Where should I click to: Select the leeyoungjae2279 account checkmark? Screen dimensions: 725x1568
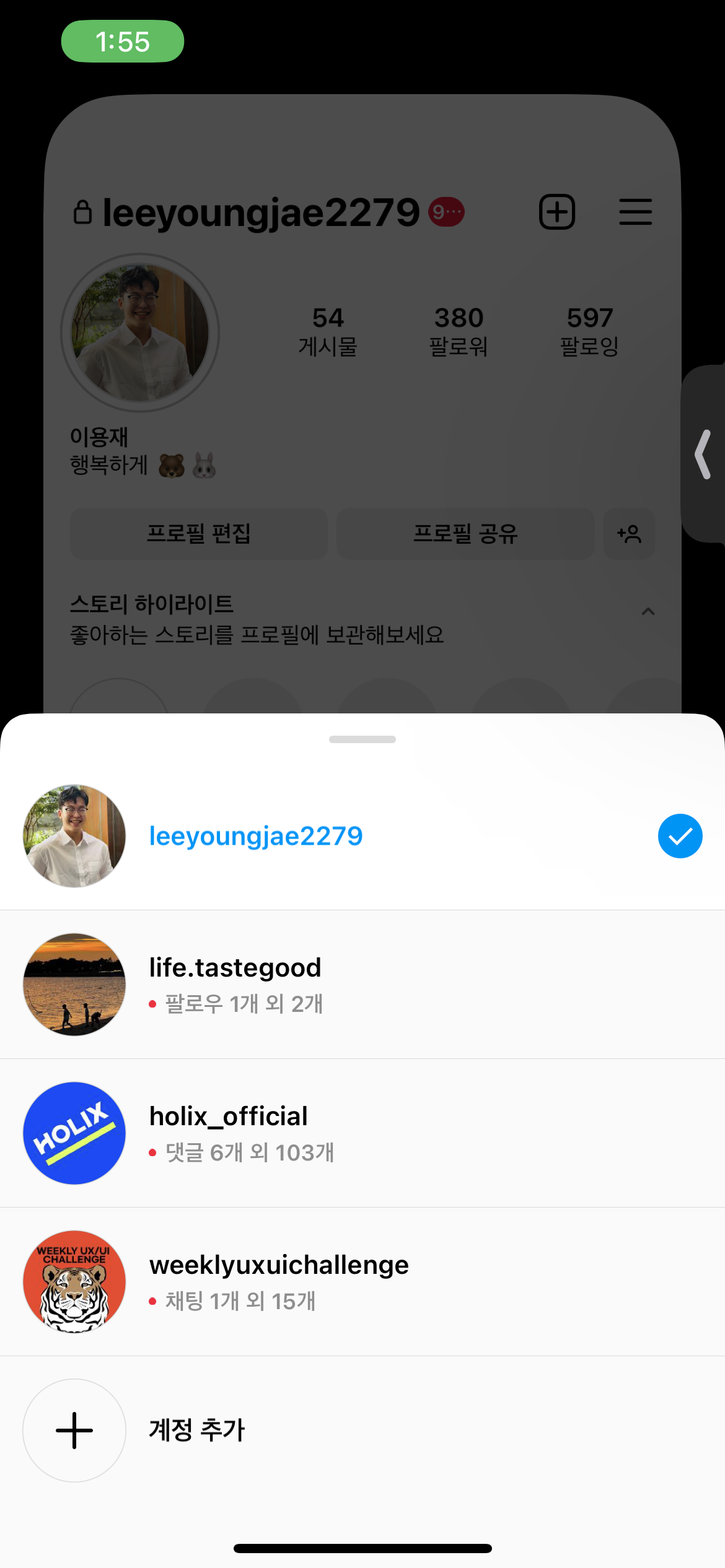pos(680,835)
